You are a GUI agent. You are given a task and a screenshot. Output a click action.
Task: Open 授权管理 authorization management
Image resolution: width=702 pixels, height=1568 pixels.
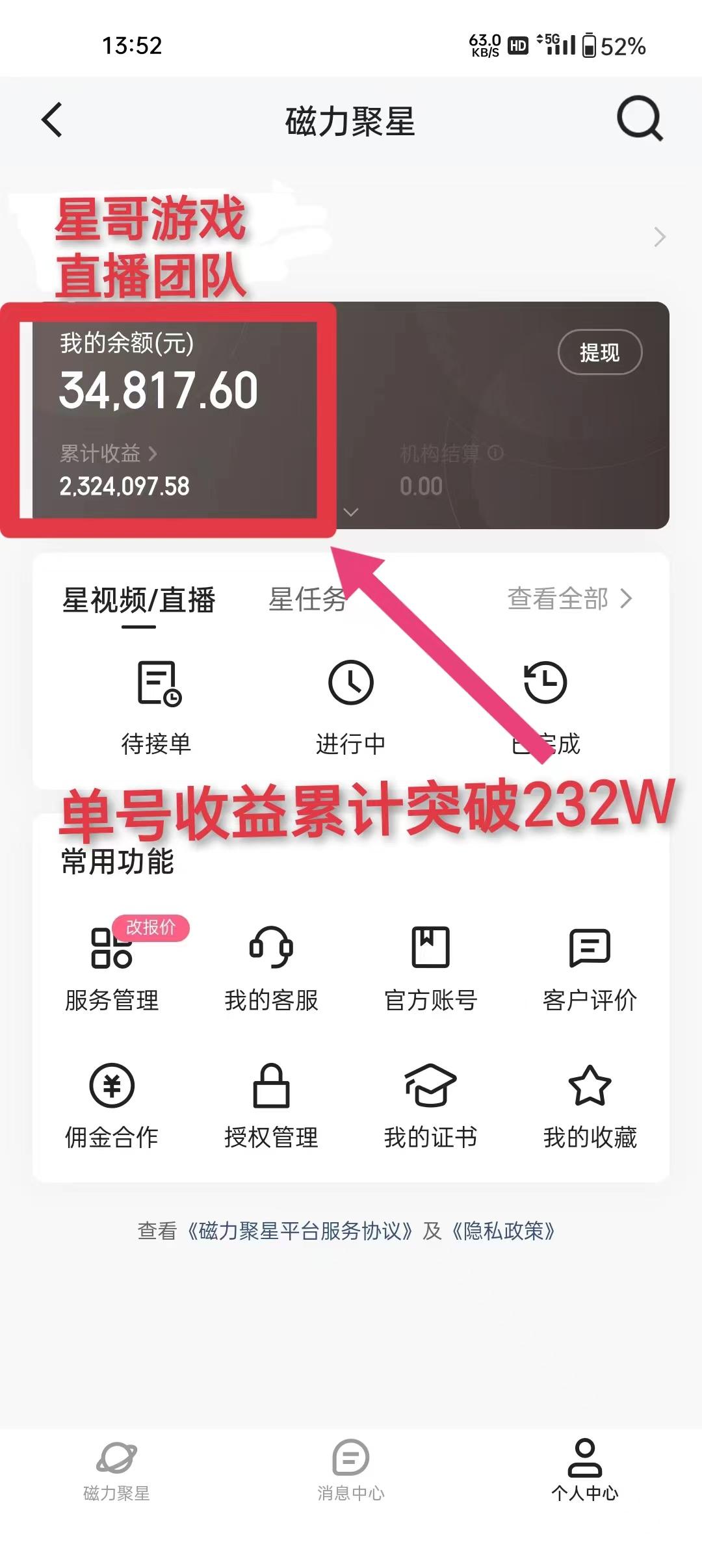[x=271, y=1106]
